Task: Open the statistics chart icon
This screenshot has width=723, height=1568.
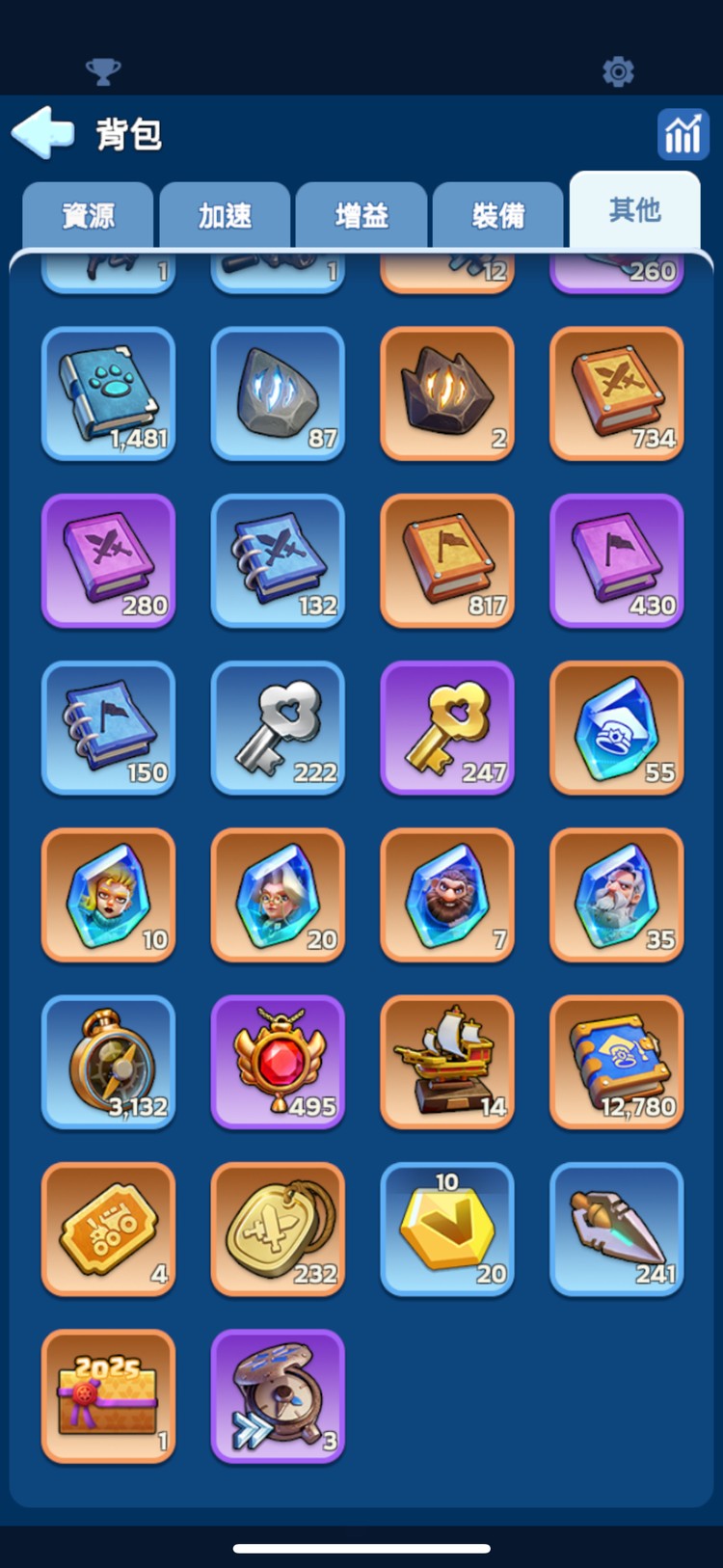Action: pyautogui.click(x=683, y=134)
